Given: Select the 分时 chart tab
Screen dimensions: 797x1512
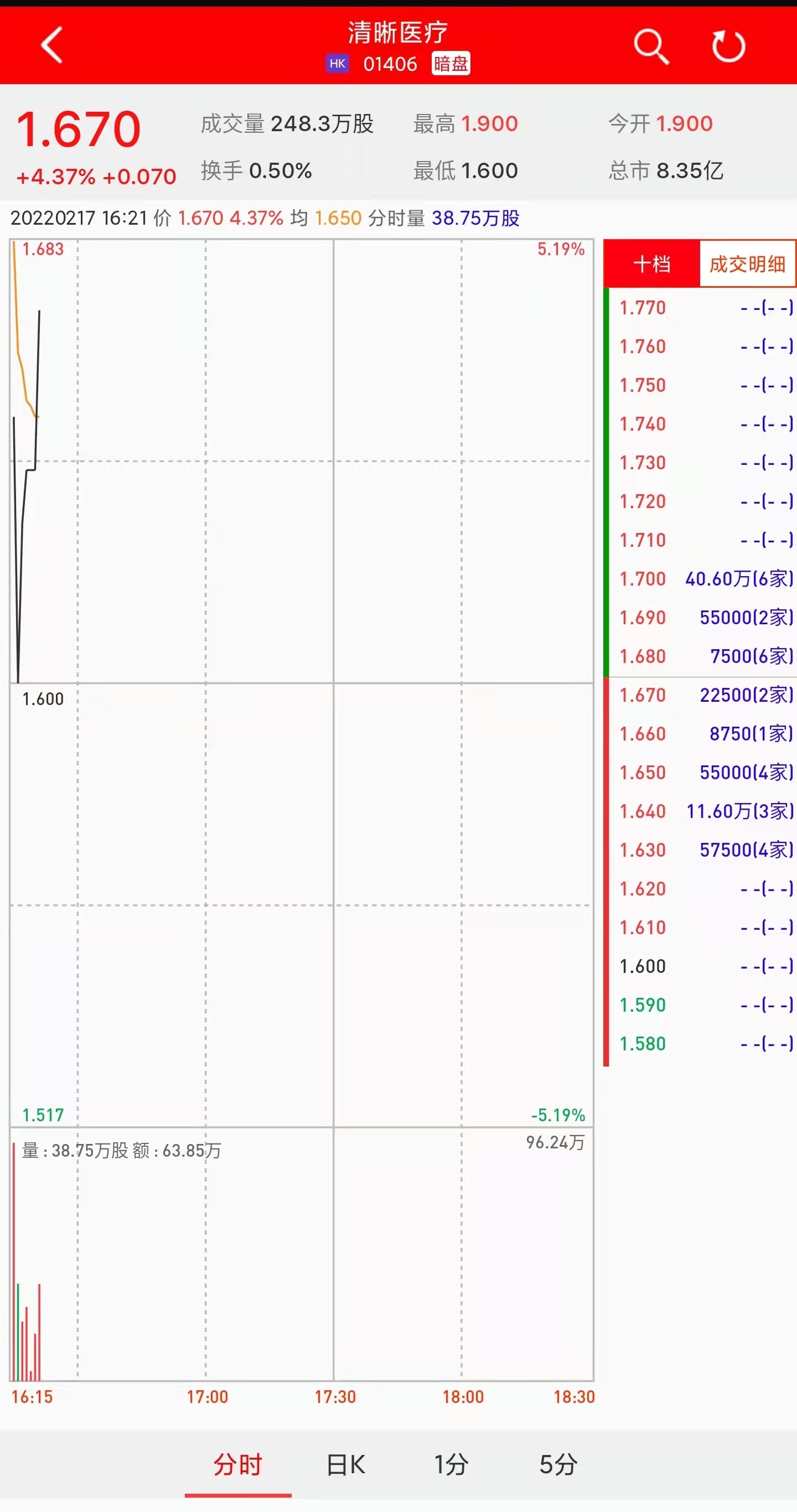Looking at the screenshot, I should tap(237, 1464).
